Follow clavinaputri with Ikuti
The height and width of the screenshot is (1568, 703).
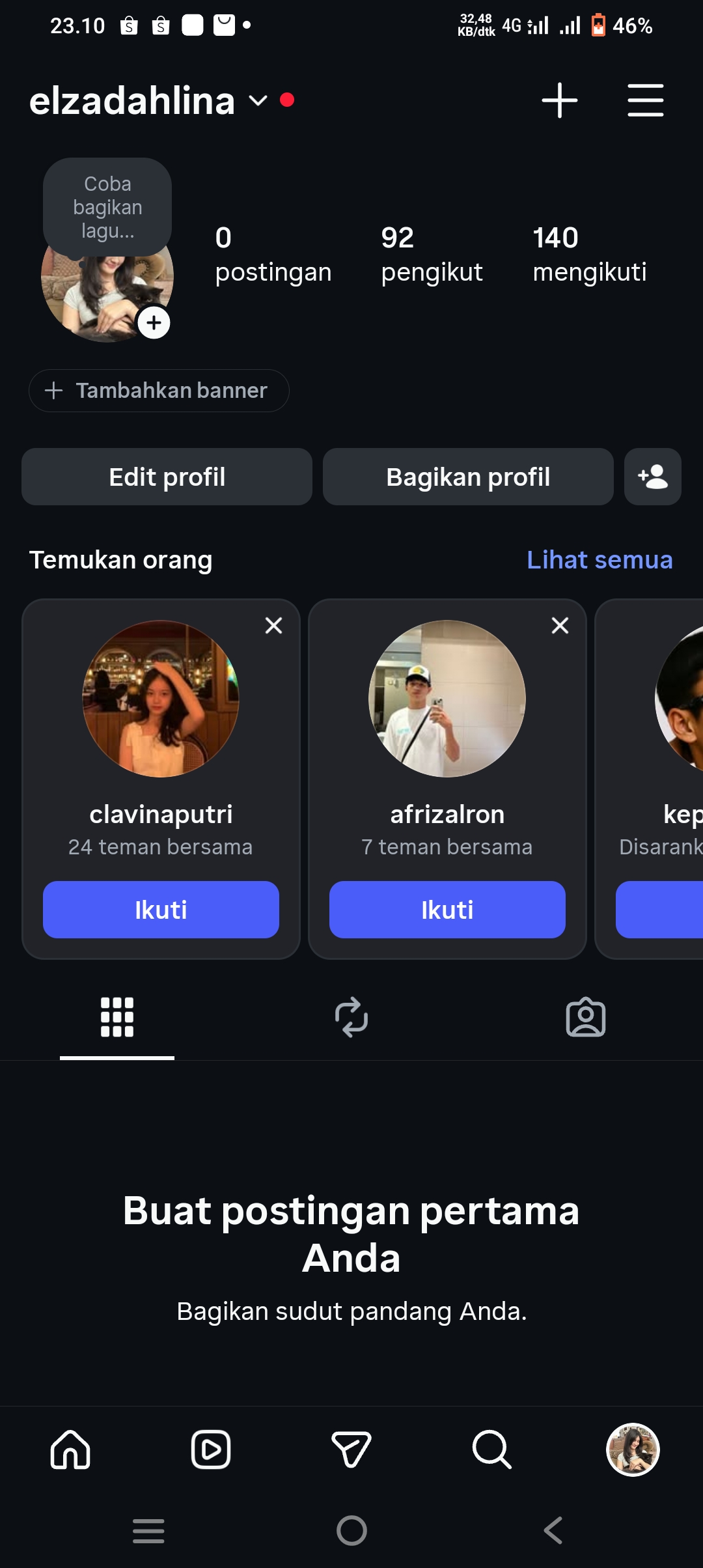tap(161, 910)
